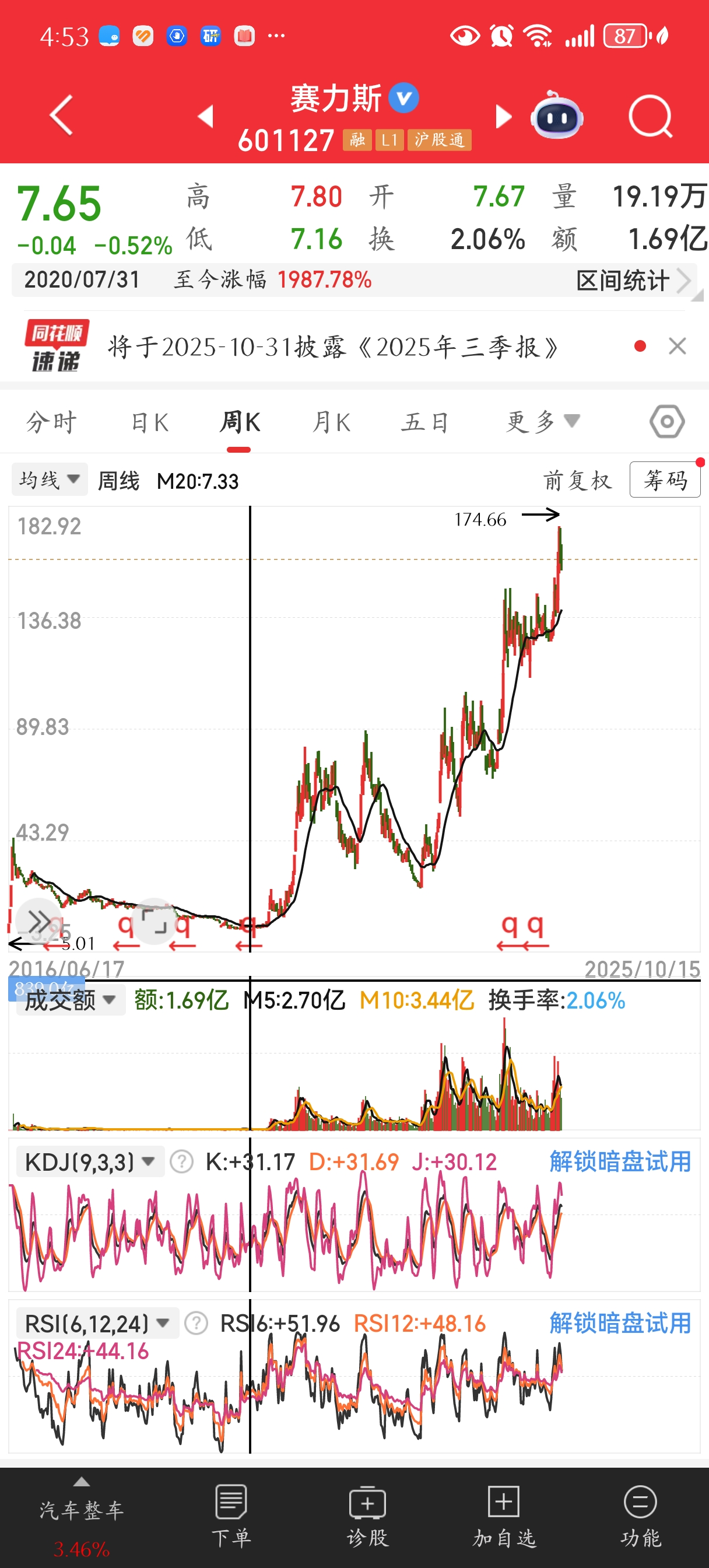Go back using the top-left arrow
The image size is (709, 1568).
[x=61, y=114]
